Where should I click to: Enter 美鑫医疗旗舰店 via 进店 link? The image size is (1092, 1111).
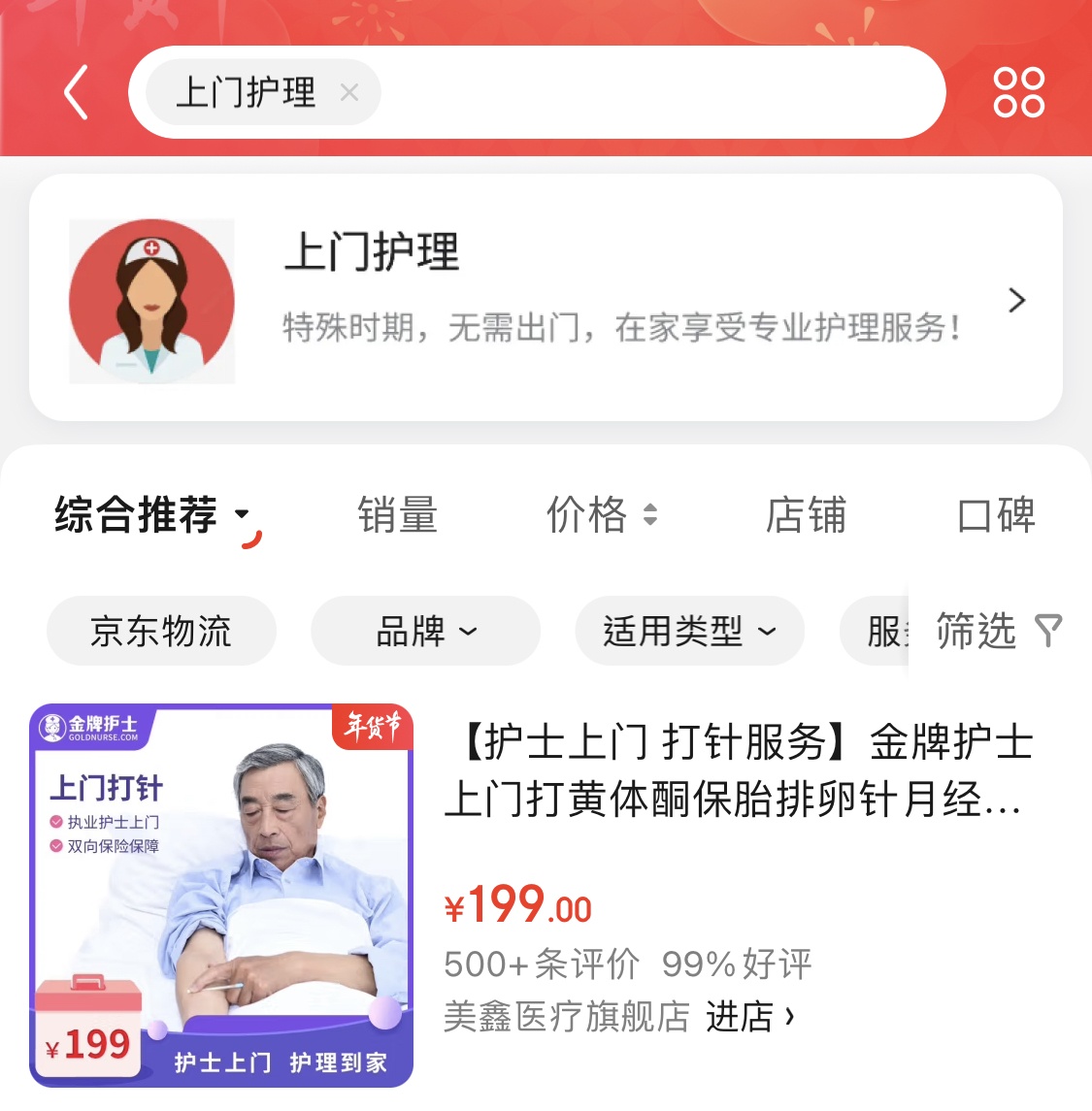pos(749,1017)
